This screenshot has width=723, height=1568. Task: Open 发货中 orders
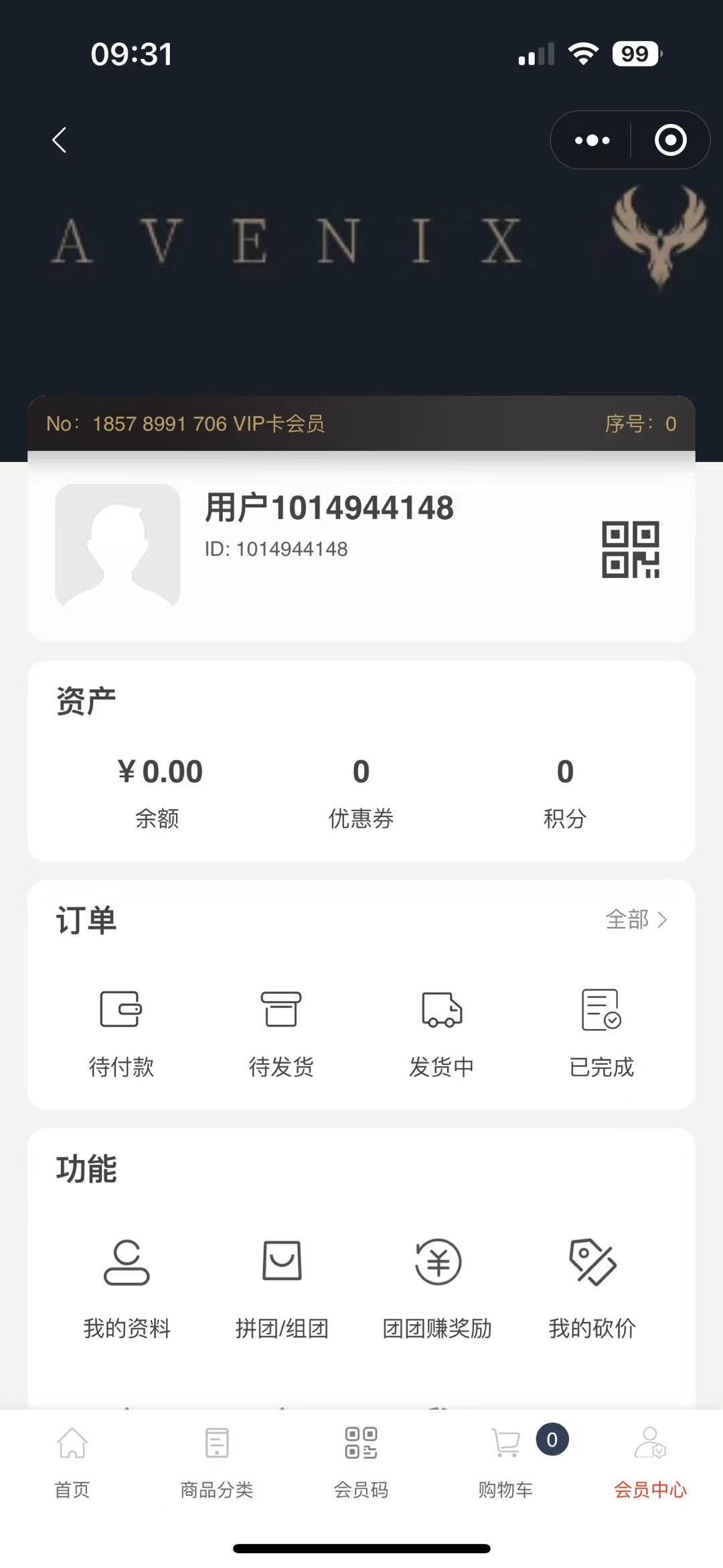[x=441, y=1033]
